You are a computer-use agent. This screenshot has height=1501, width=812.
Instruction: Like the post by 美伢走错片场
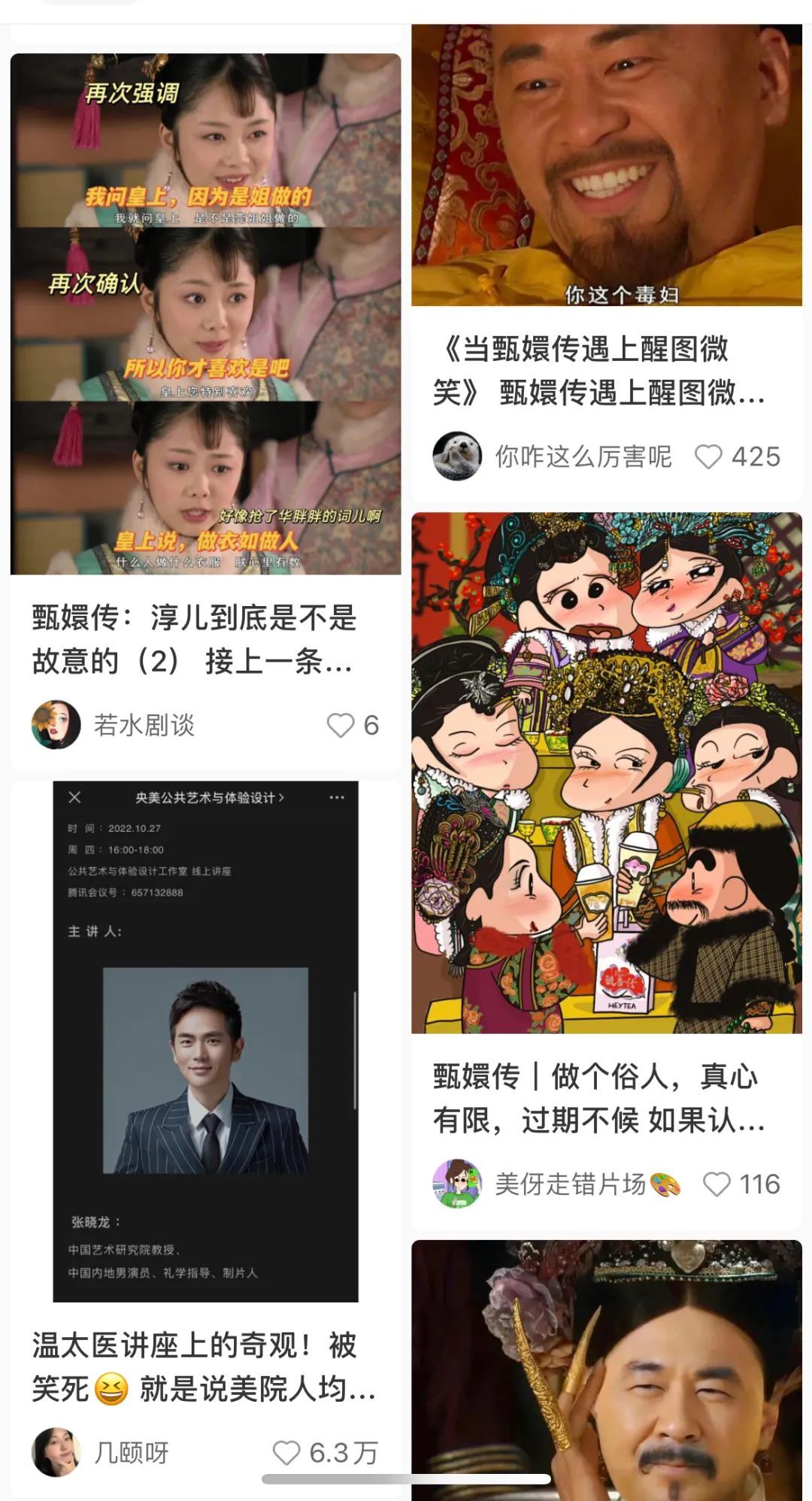716,1184
